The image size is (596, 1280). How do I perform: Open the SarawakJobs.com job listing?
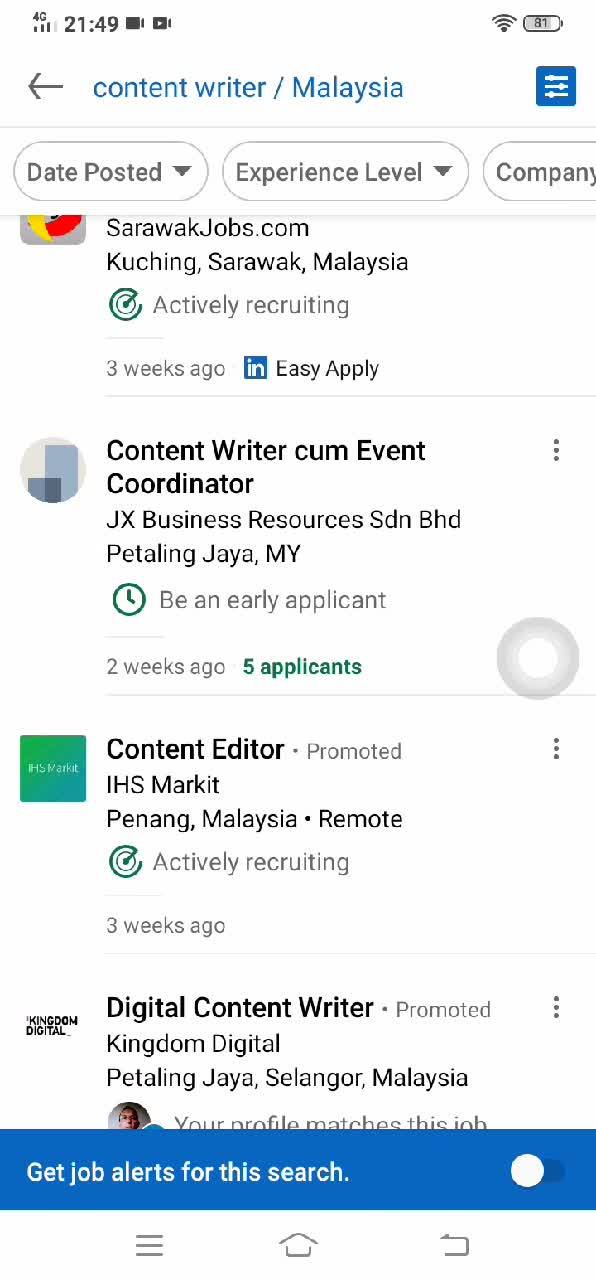point(298,300)
